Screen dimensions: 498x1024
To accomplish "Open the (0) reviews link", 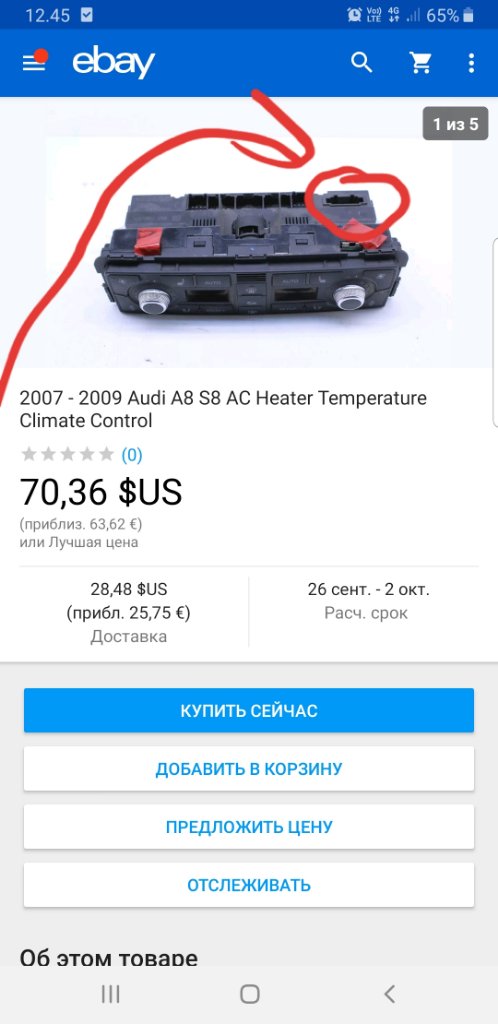I will pos(132,455).
